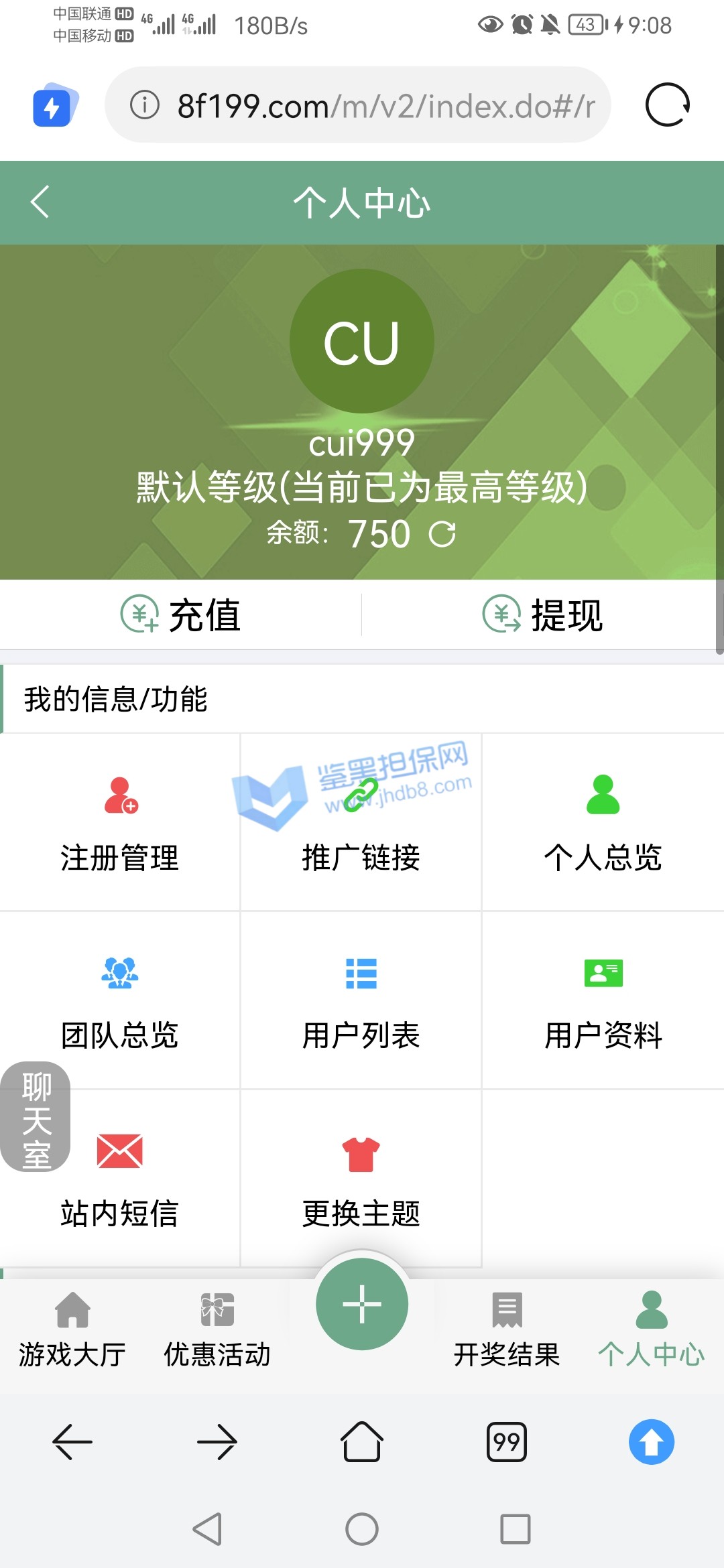This screenshot has width=724, height=1568.
Task: Open the 聊天室 chat room
Action: [36, 1116]
